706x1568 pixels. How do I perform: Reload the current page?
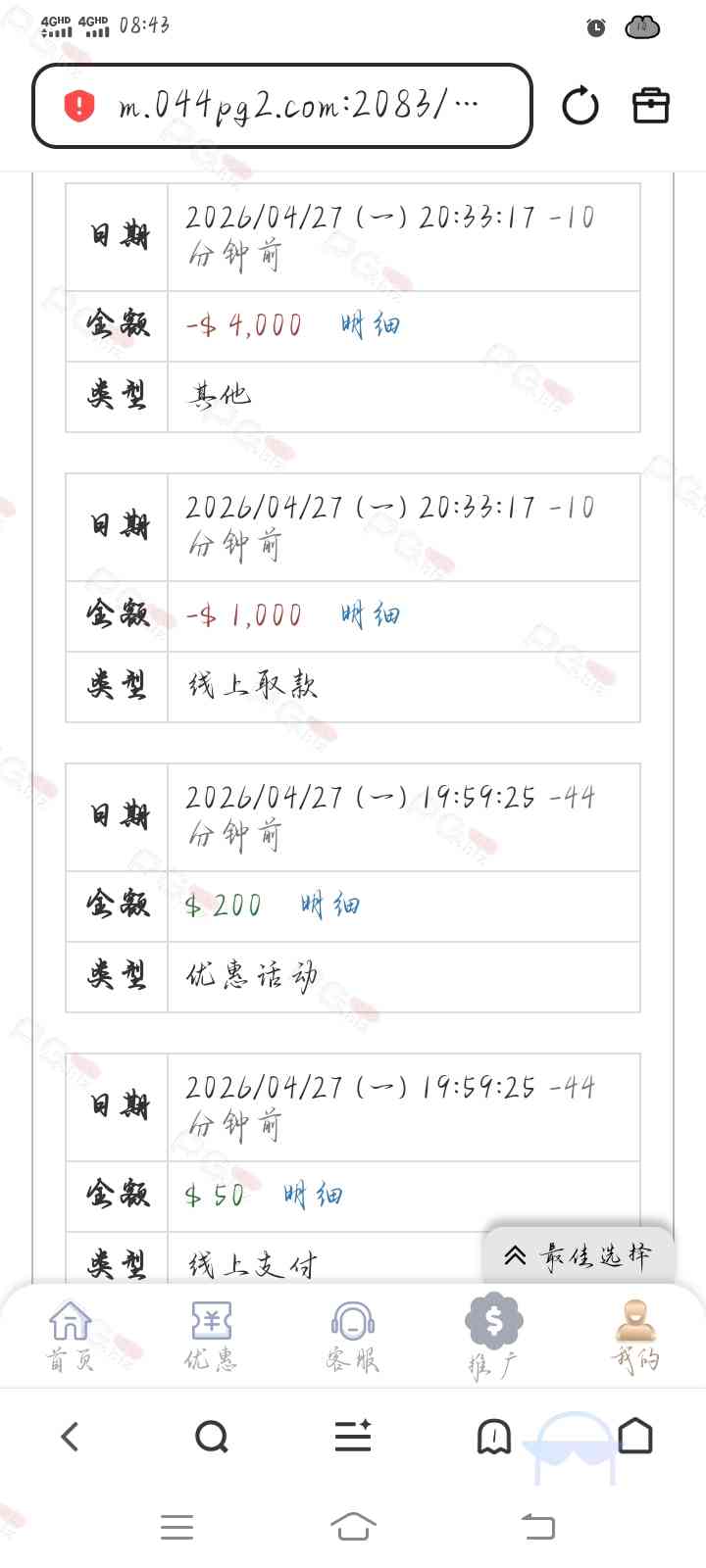580,106
